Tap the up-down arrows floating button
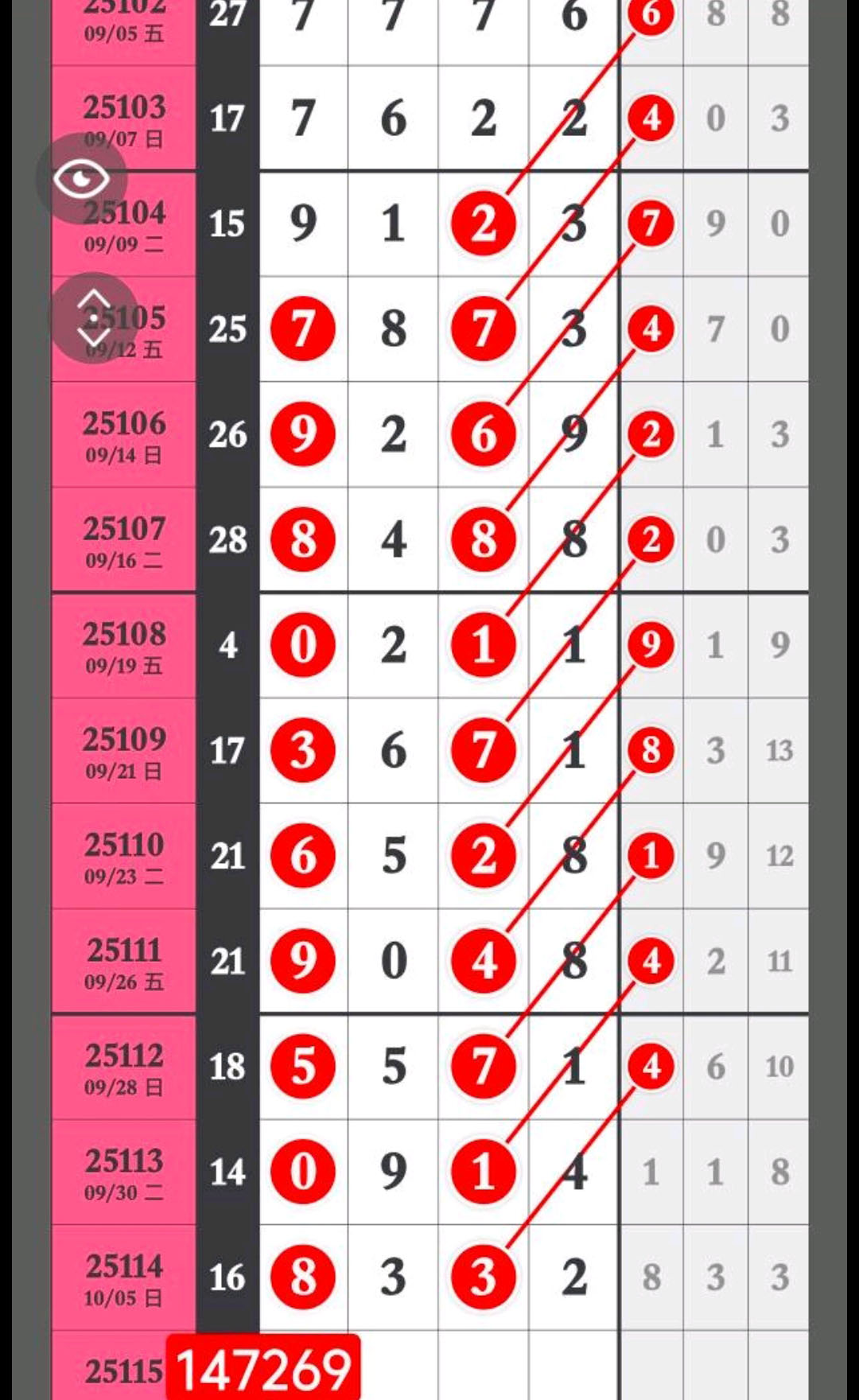The width and height of the screenshot is (859, 1400). click(93, 317)
